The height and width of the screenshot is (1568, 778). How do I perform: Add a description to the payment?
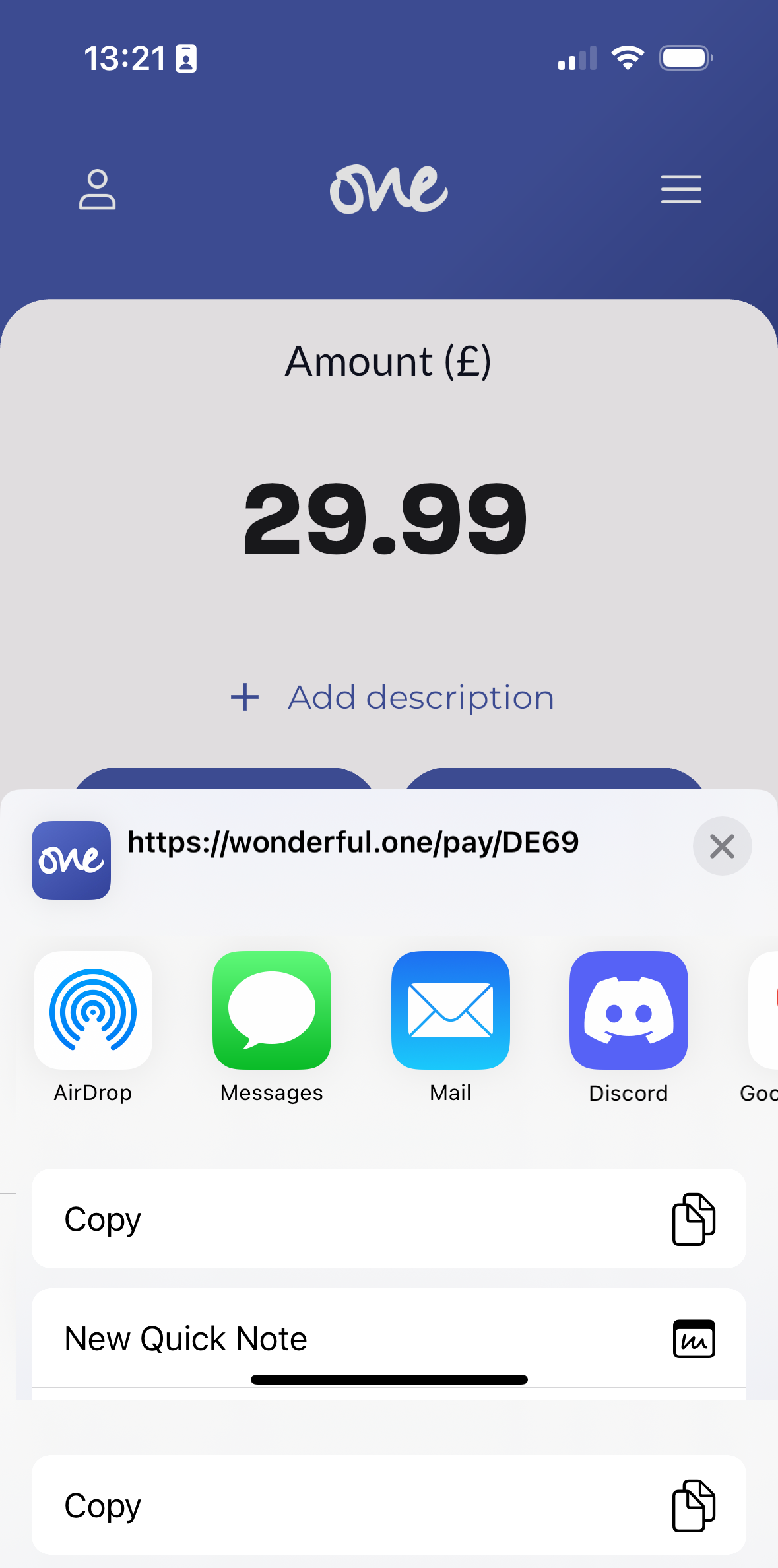point(393,698)
